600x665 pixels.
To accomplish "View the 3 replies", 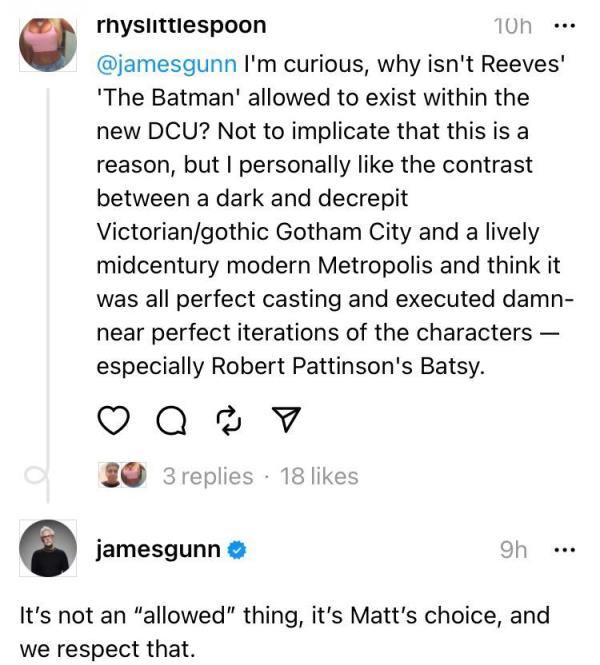I will pyautogui.click(x=207, y=477).
